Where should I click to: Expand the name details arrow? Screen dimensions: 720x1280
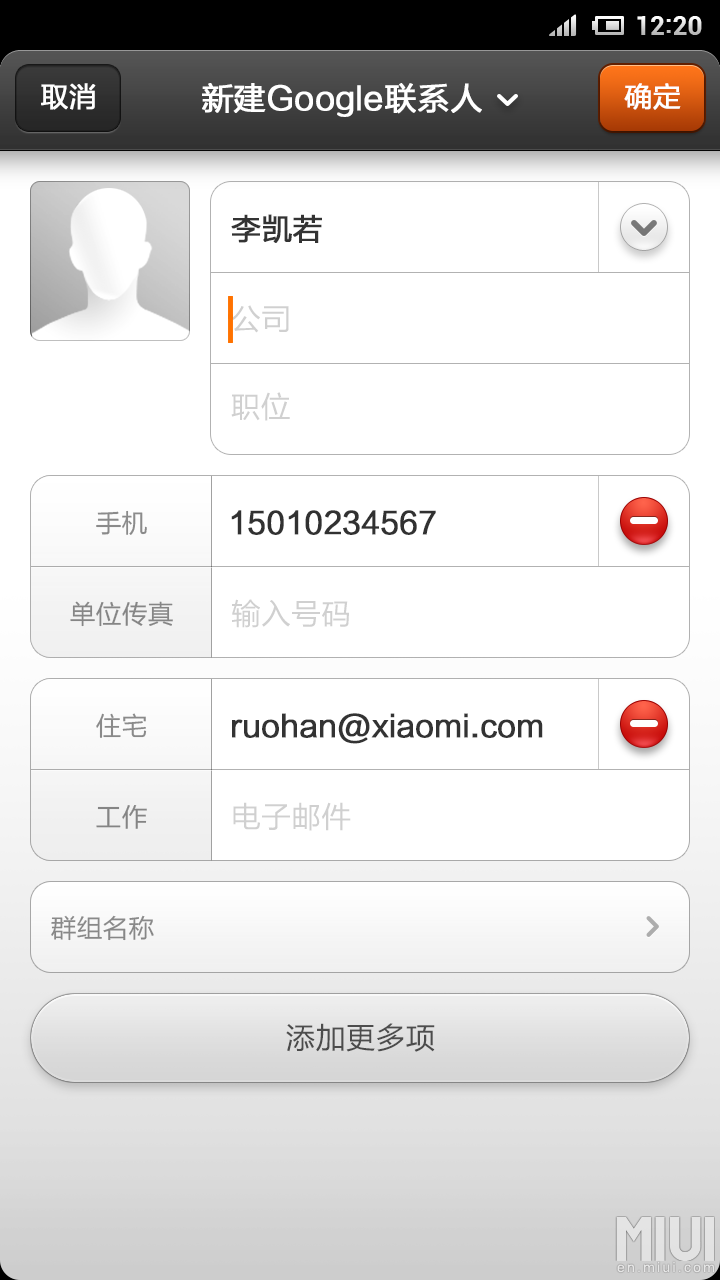pyautogui.click(x=643, y=228)
